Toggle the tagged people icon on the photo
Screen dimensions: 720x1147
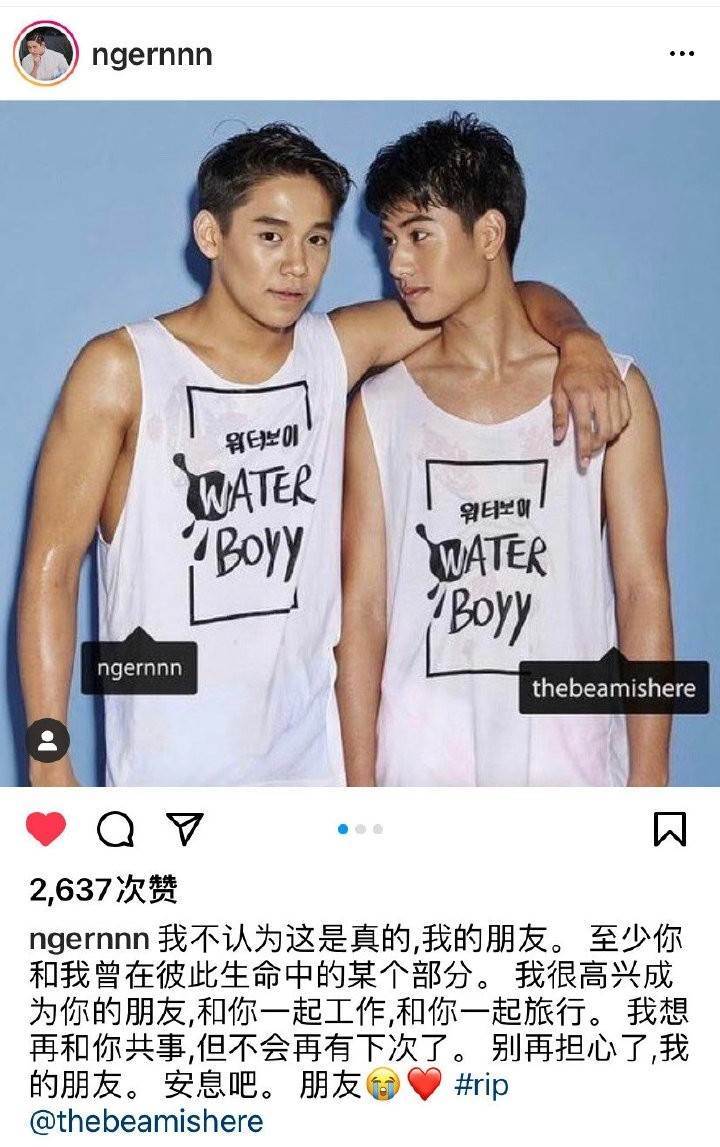(x=47, y=741)
